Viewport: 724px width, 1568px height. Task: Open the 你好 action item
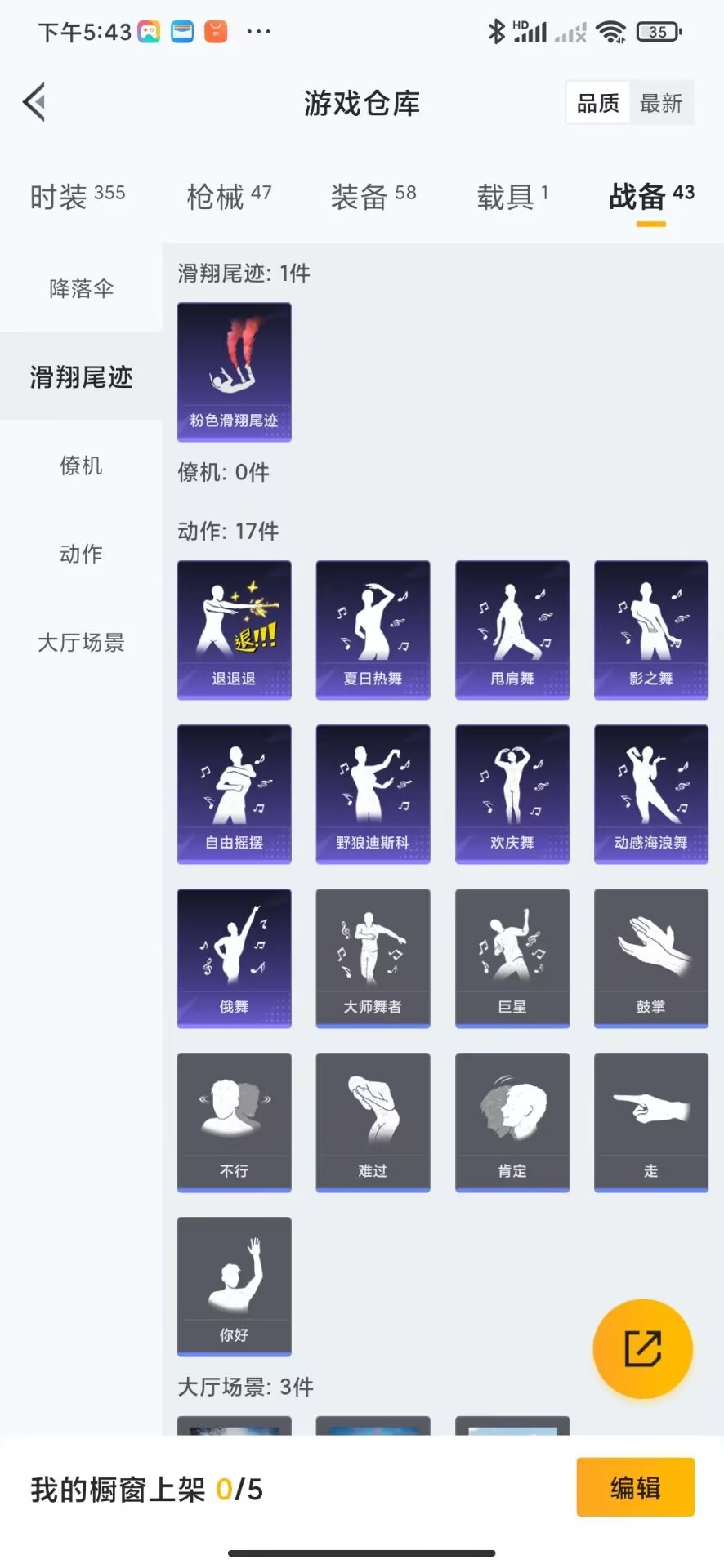[235, 1286]
